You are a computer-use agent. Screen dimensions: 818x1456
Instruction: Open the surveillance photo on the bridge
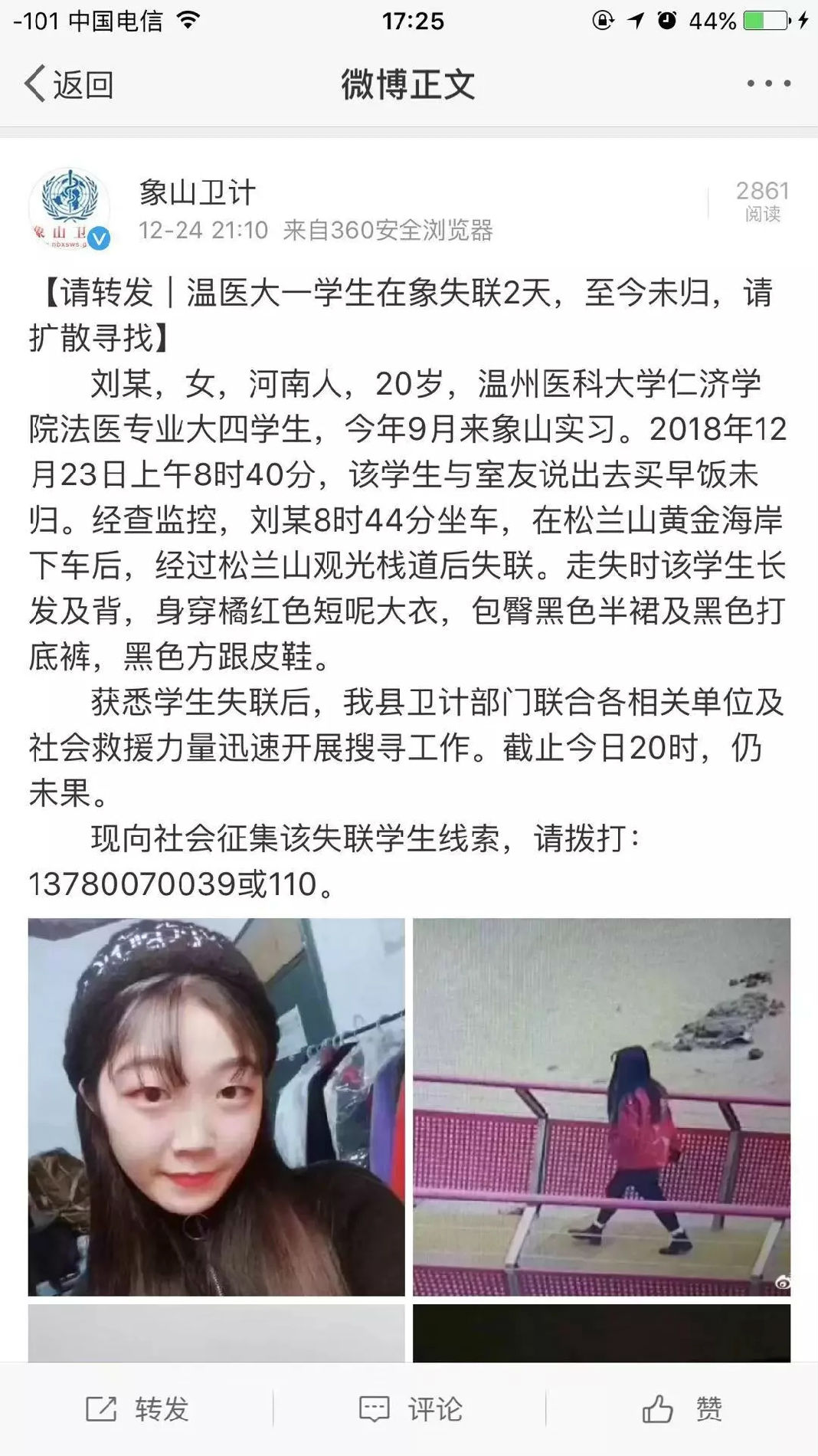pos(601,1107)
